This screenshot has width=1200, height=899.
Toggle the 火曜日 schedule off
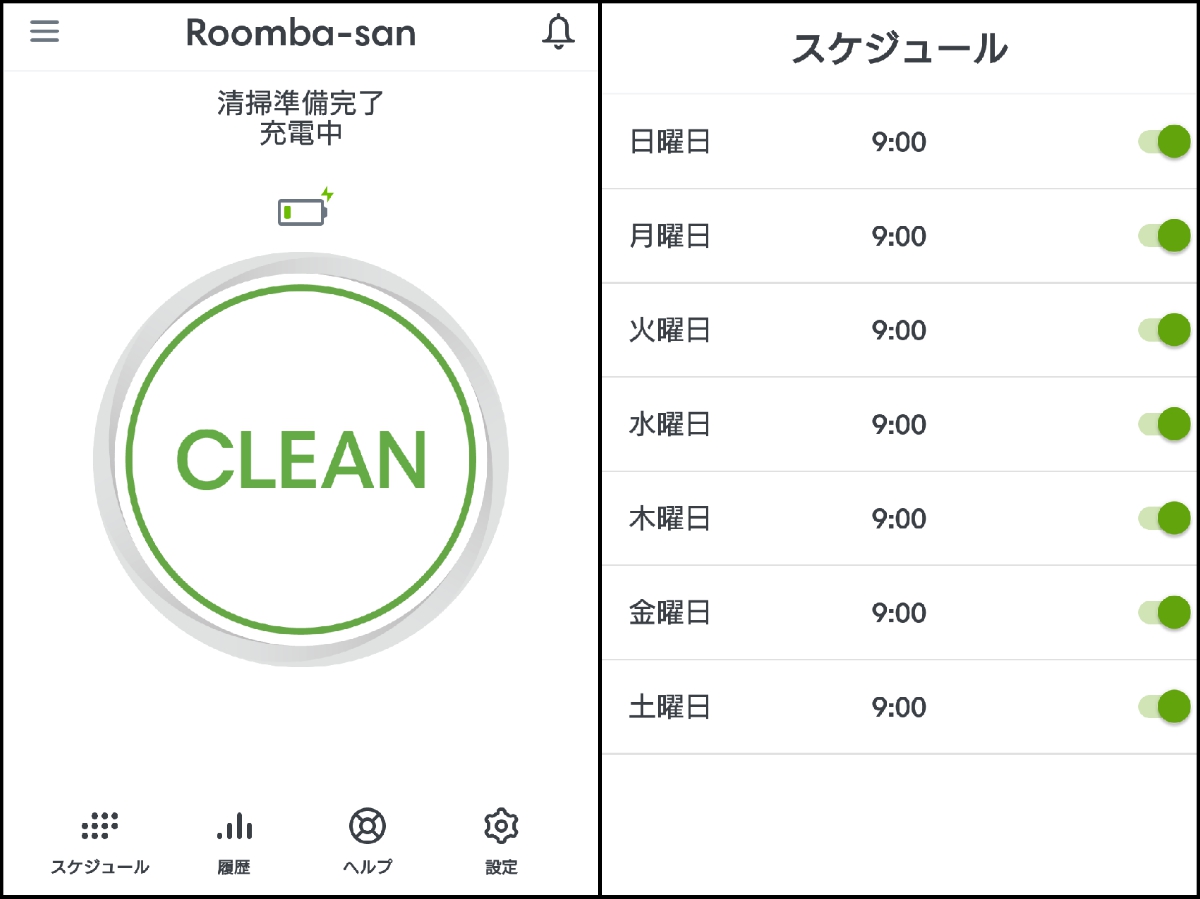[1165, 330]
